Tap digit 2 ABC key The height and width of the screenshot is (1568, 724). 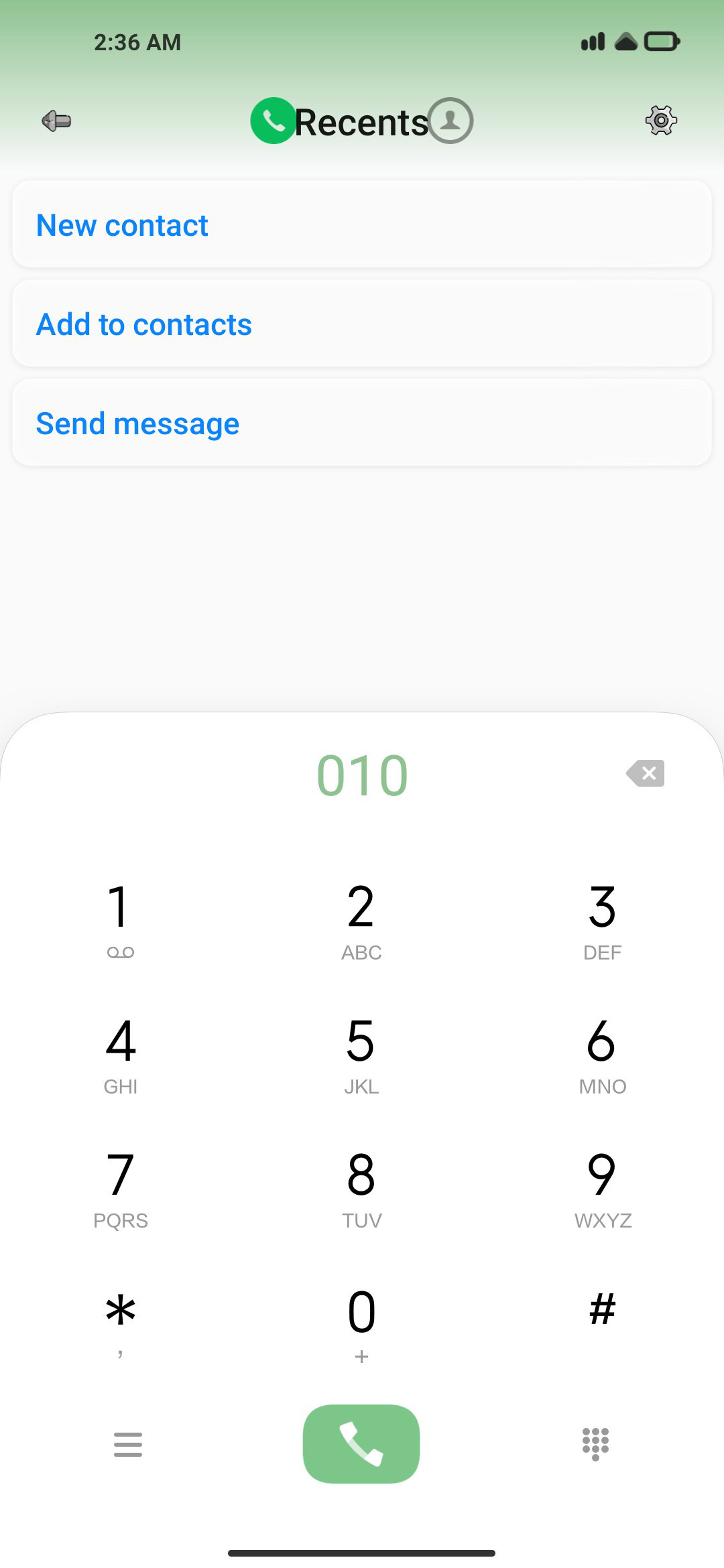click(361, 921)
